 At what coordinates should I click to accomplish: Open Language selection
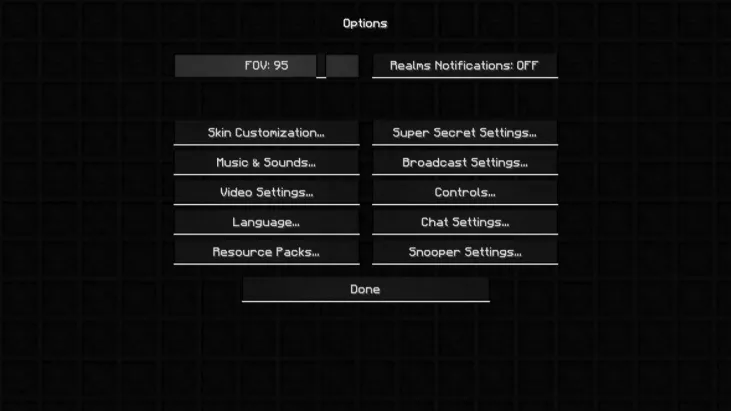266,222
